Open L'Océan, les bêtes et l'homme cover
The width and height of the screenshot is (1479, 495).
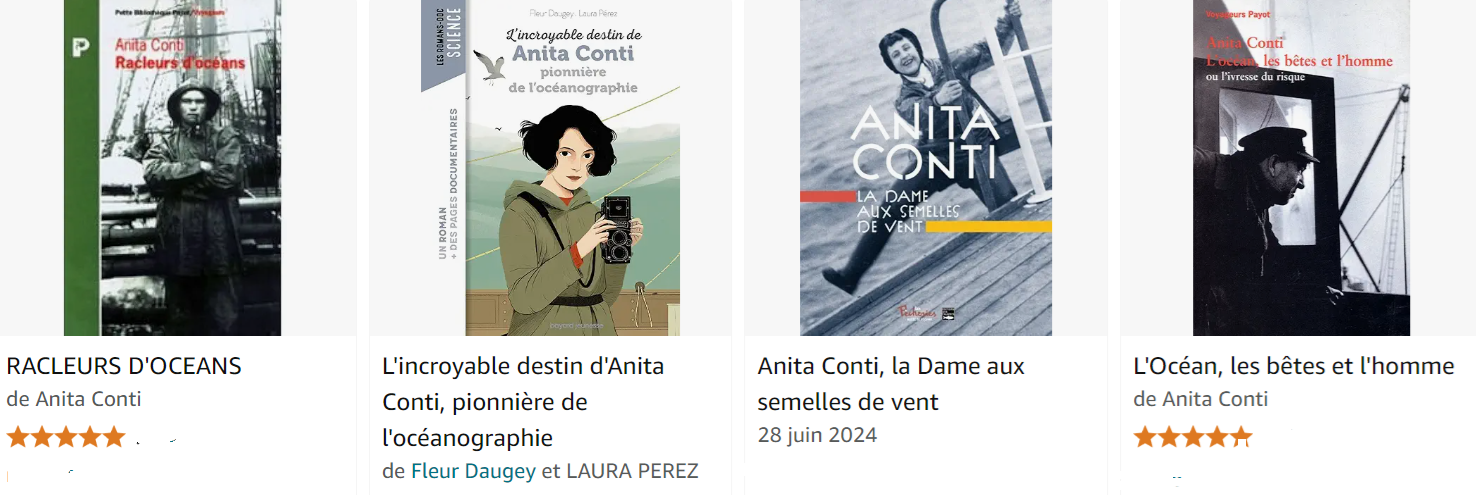pos(1301,168)
